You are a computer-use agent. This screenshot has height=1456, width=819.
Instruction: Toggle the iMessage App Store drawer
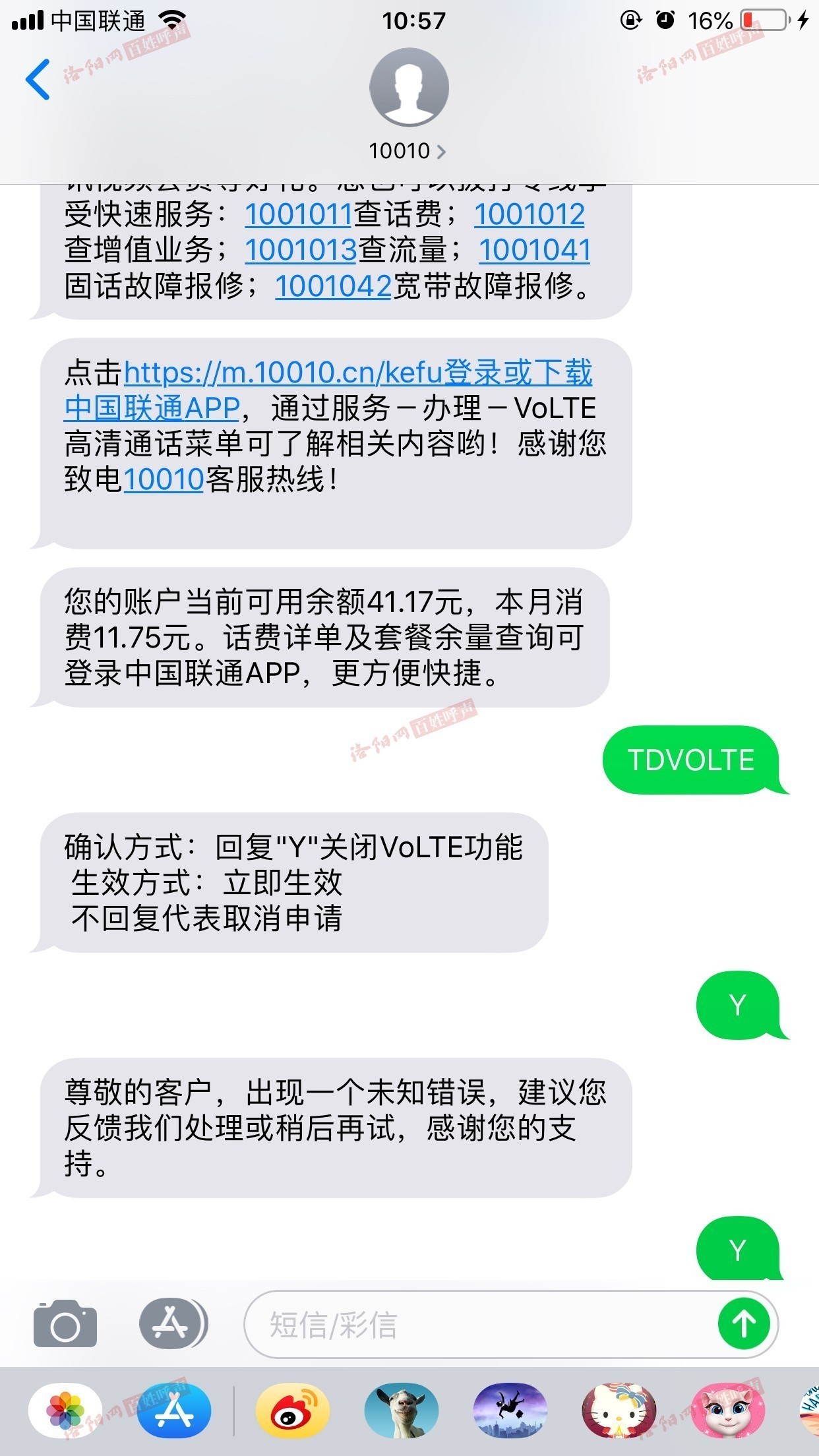point(173,1323)
